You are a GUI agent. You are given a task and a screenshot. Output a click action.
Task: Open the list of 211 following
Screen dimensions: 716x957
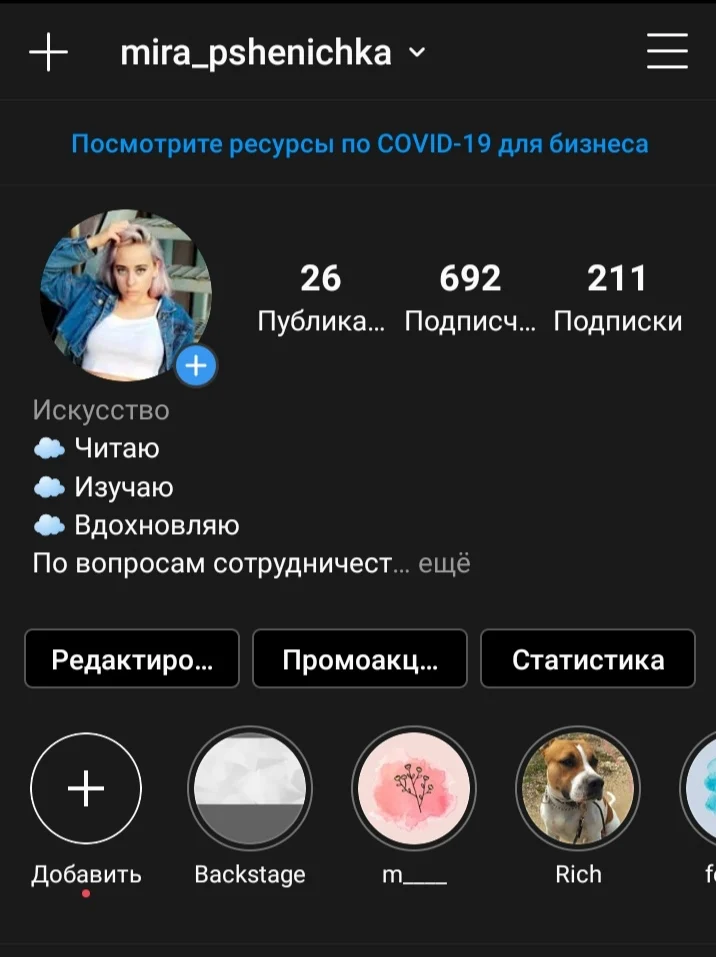(617, 296)
